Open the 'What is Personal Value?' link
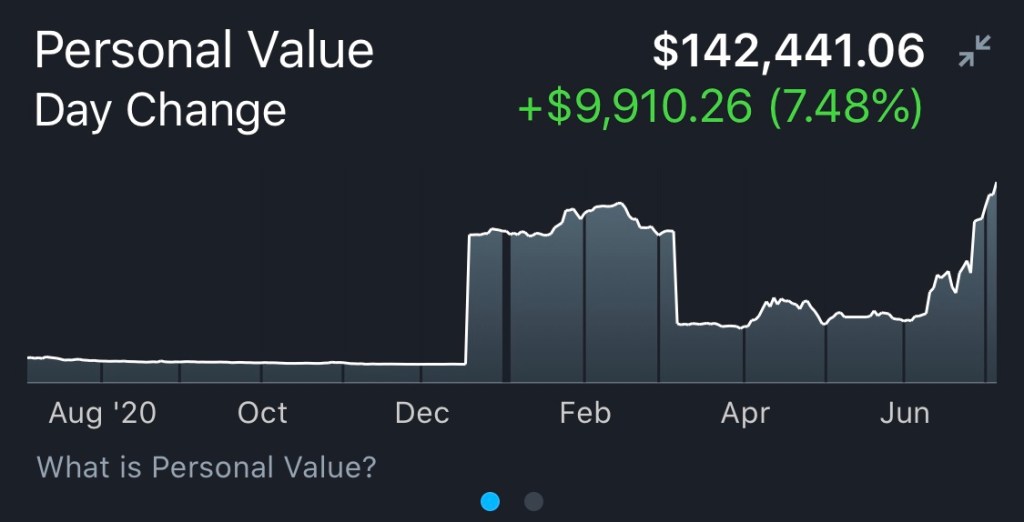The image size is (1024, 522). click(206, 467)
